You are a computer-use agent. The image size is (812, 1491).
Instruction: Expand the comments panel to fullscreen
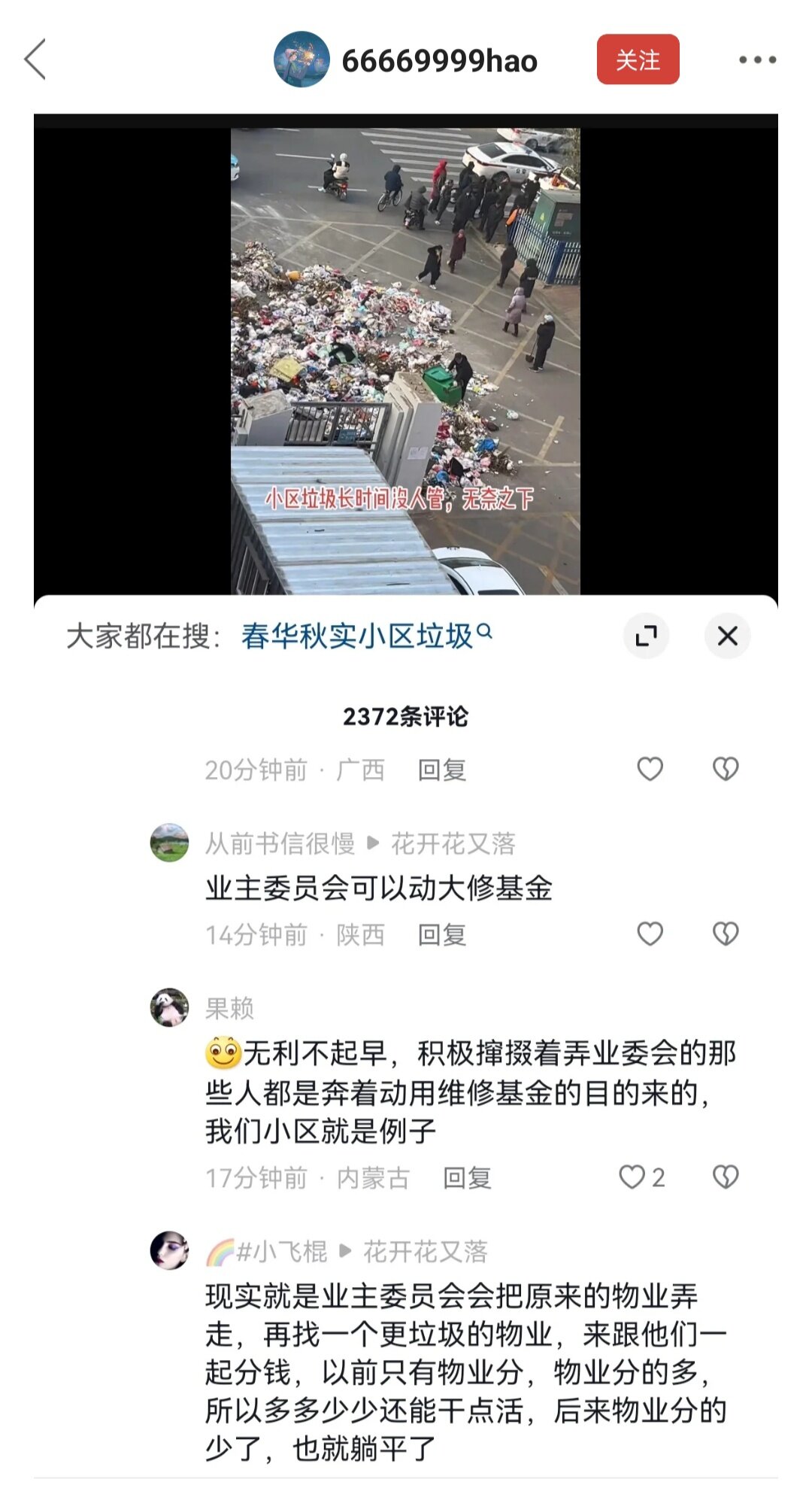coord(646,636)
